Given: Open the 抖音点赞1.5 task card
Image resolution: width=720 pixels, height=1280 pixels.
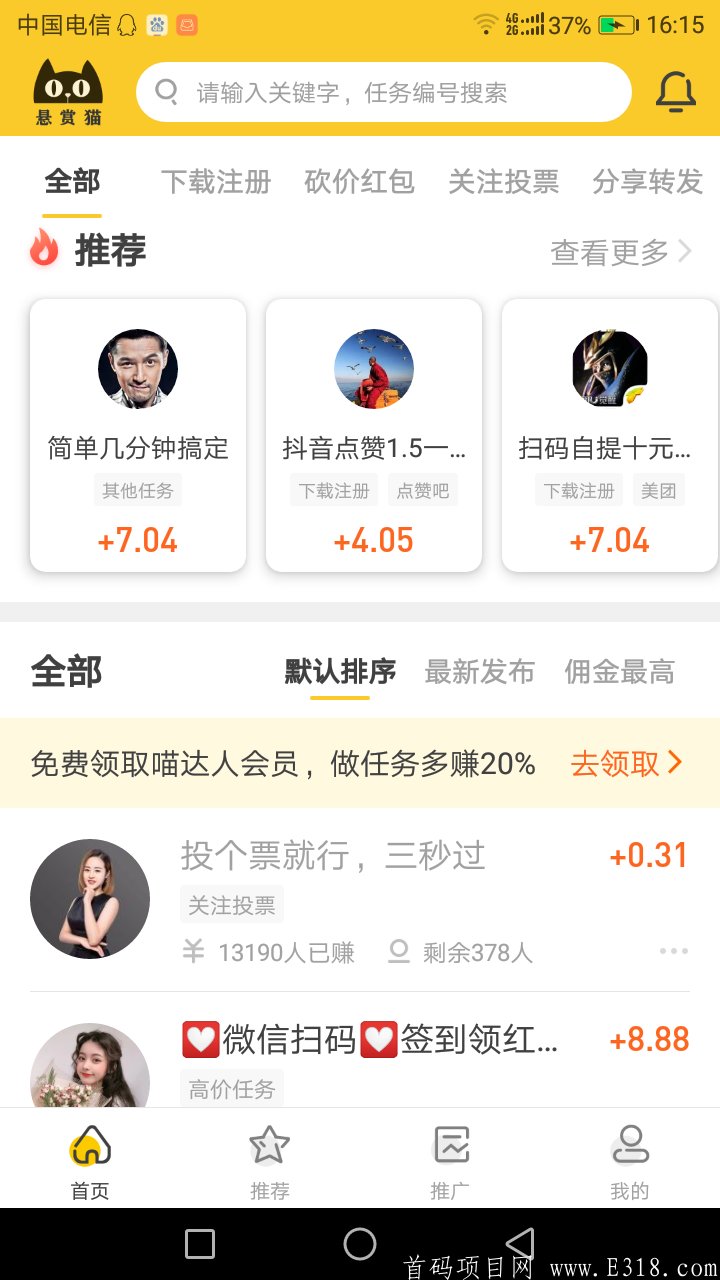Looking at the screenshot, I should [374, 430].
